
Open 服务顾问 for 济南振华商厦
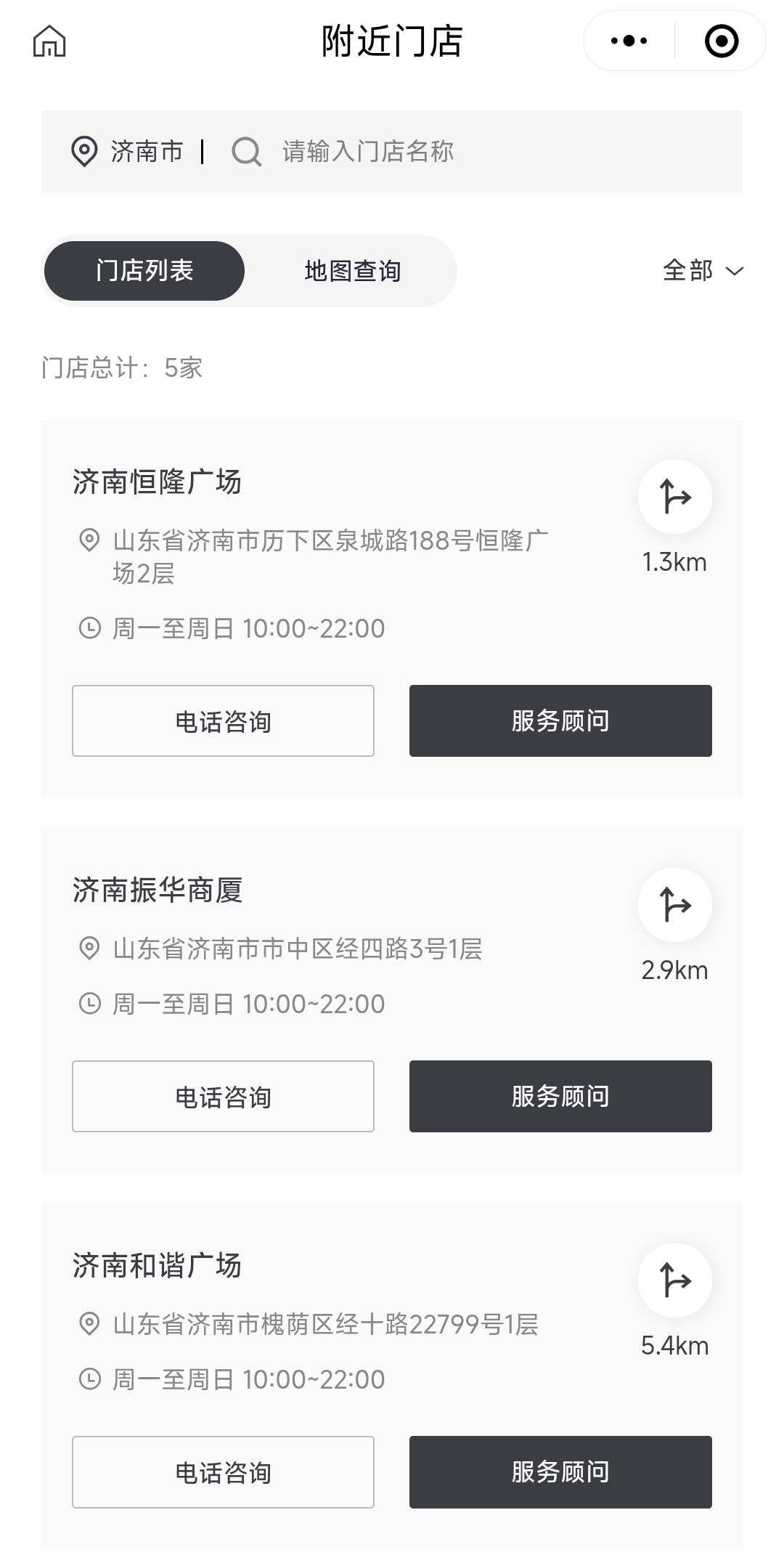(560, 1097)
